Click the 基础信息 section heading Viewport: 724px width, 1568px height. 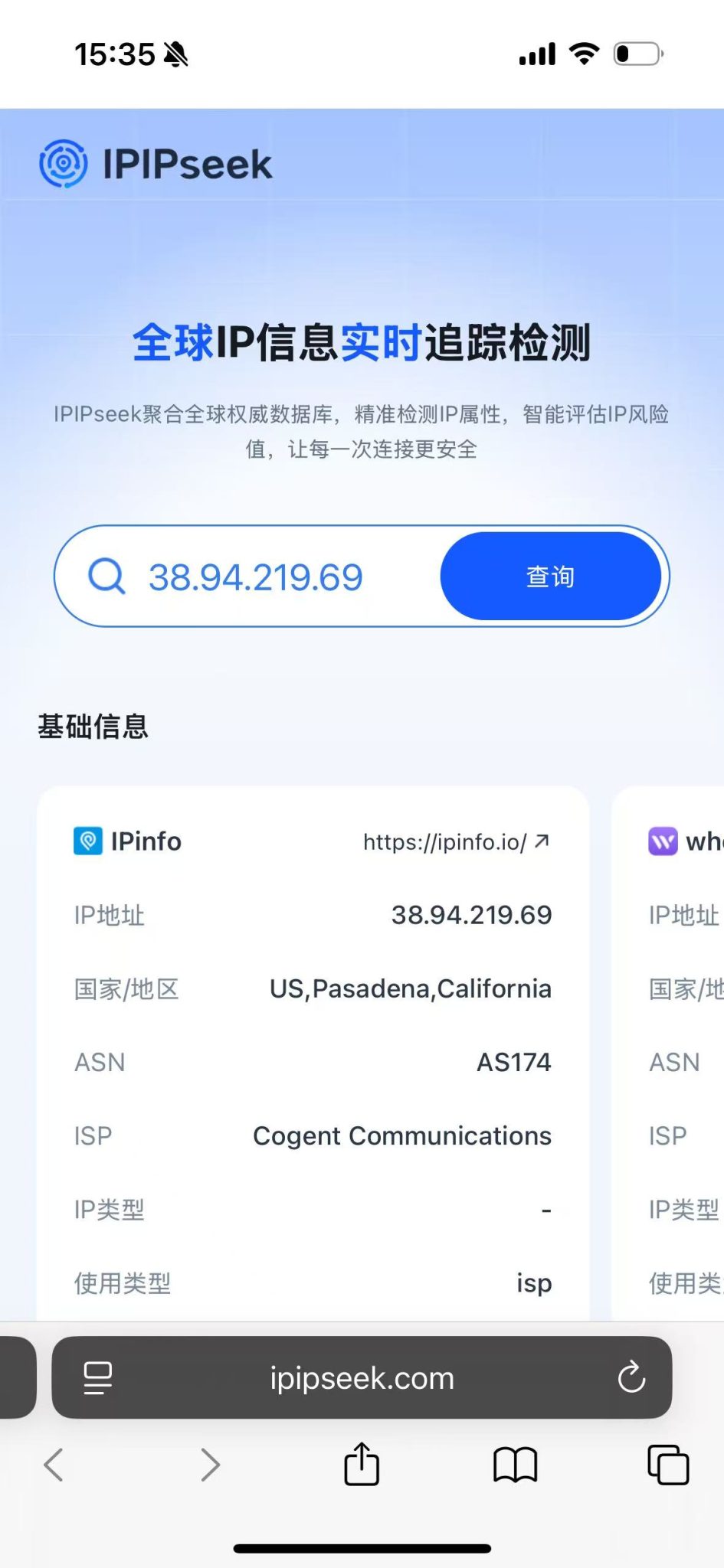point(93,726)
